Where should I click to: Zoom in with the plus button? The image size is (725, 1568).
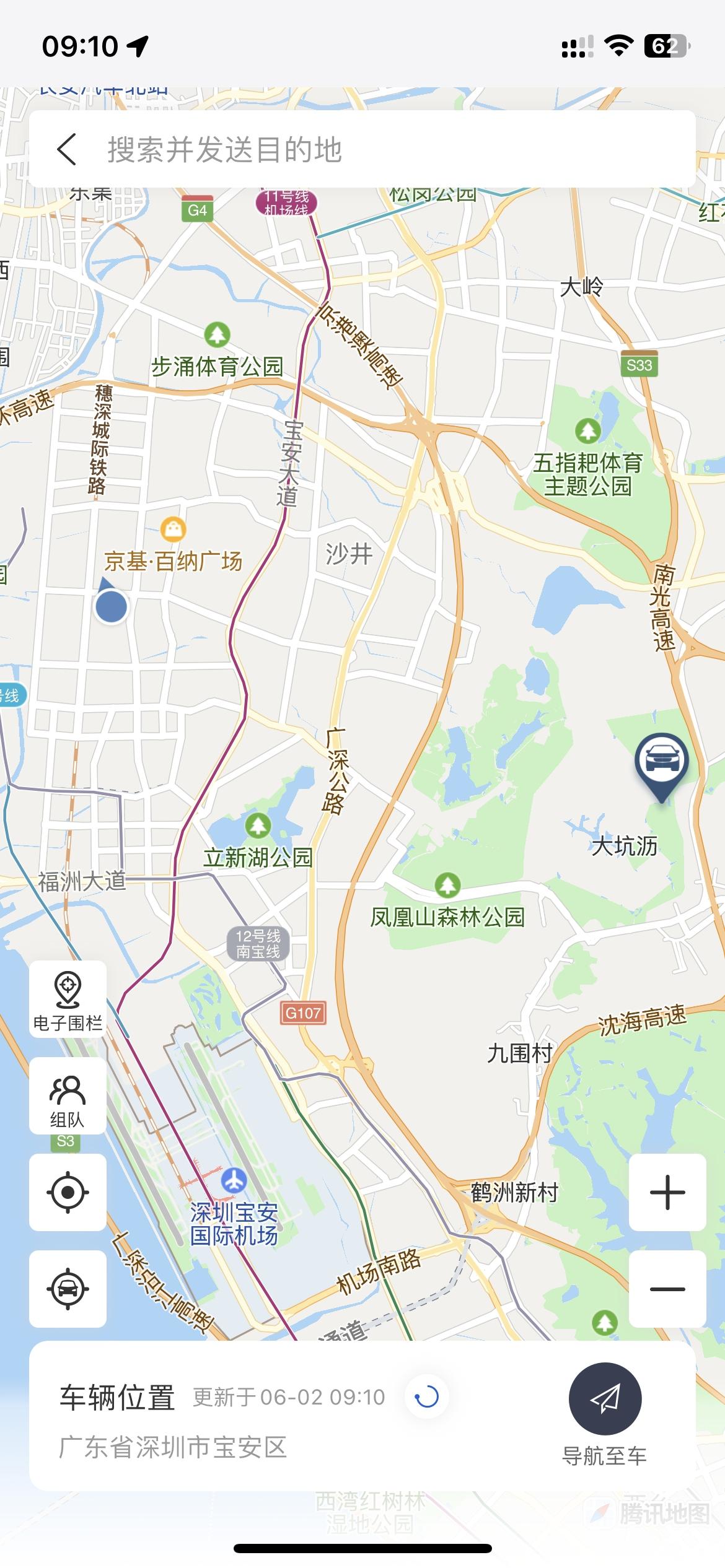tap(667, 1191)
